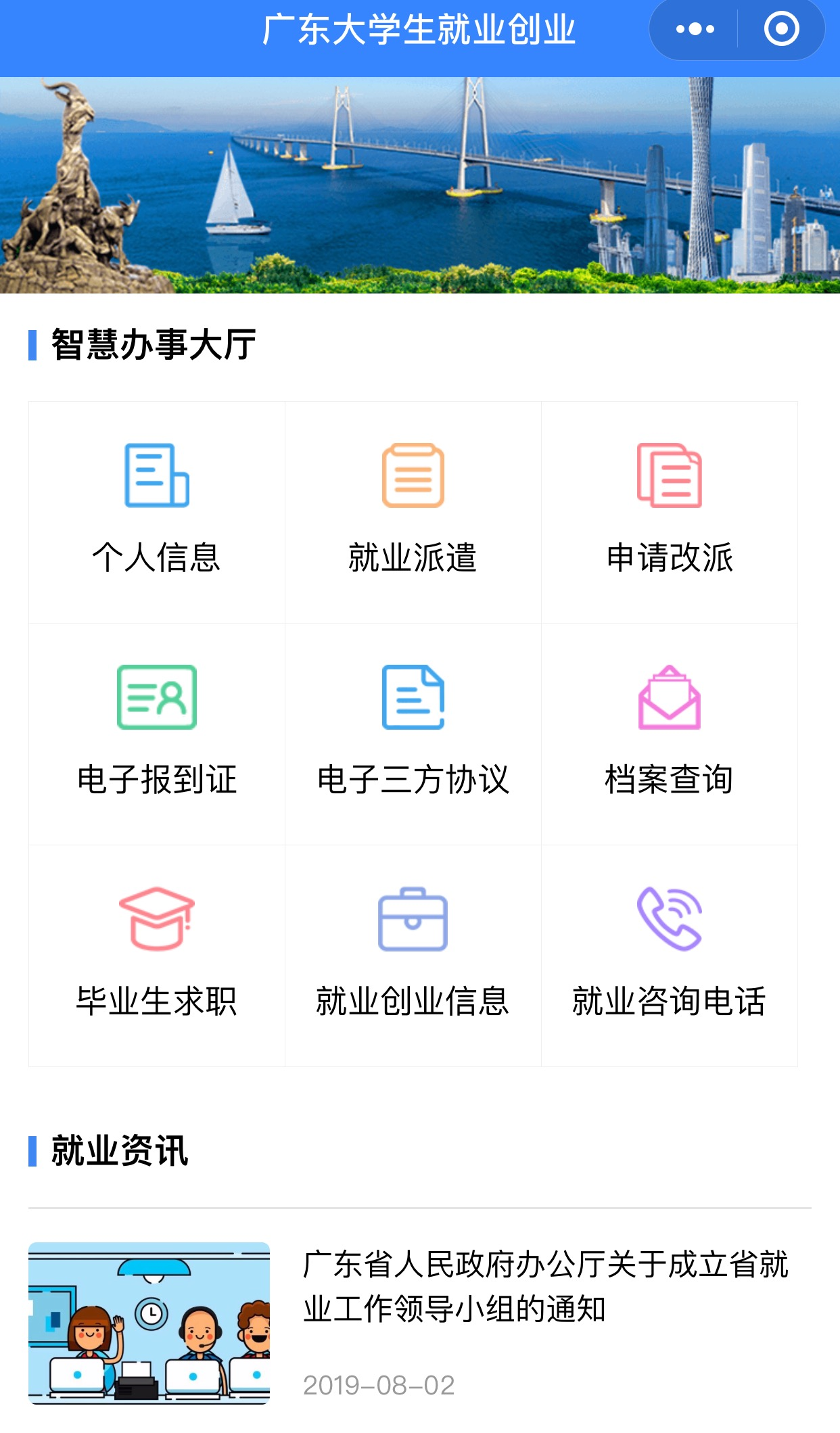Open the mini program more-options menu
Image resolution: width=840 pixels, height=1433 pixels.
(695, 29)
